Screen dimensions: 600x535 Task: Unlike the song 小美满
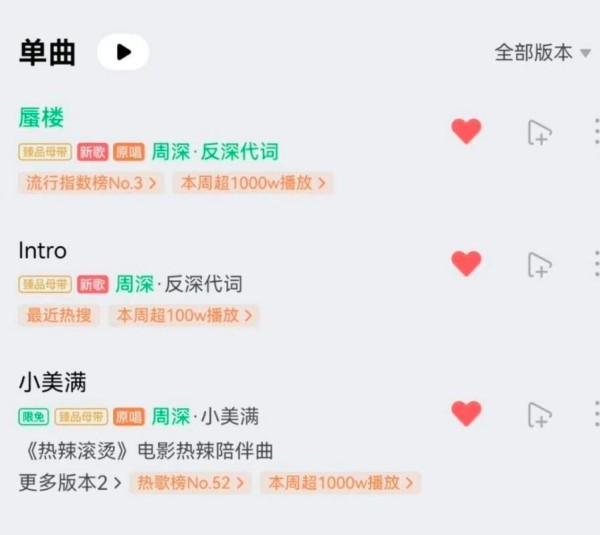[x=466, y=413]
